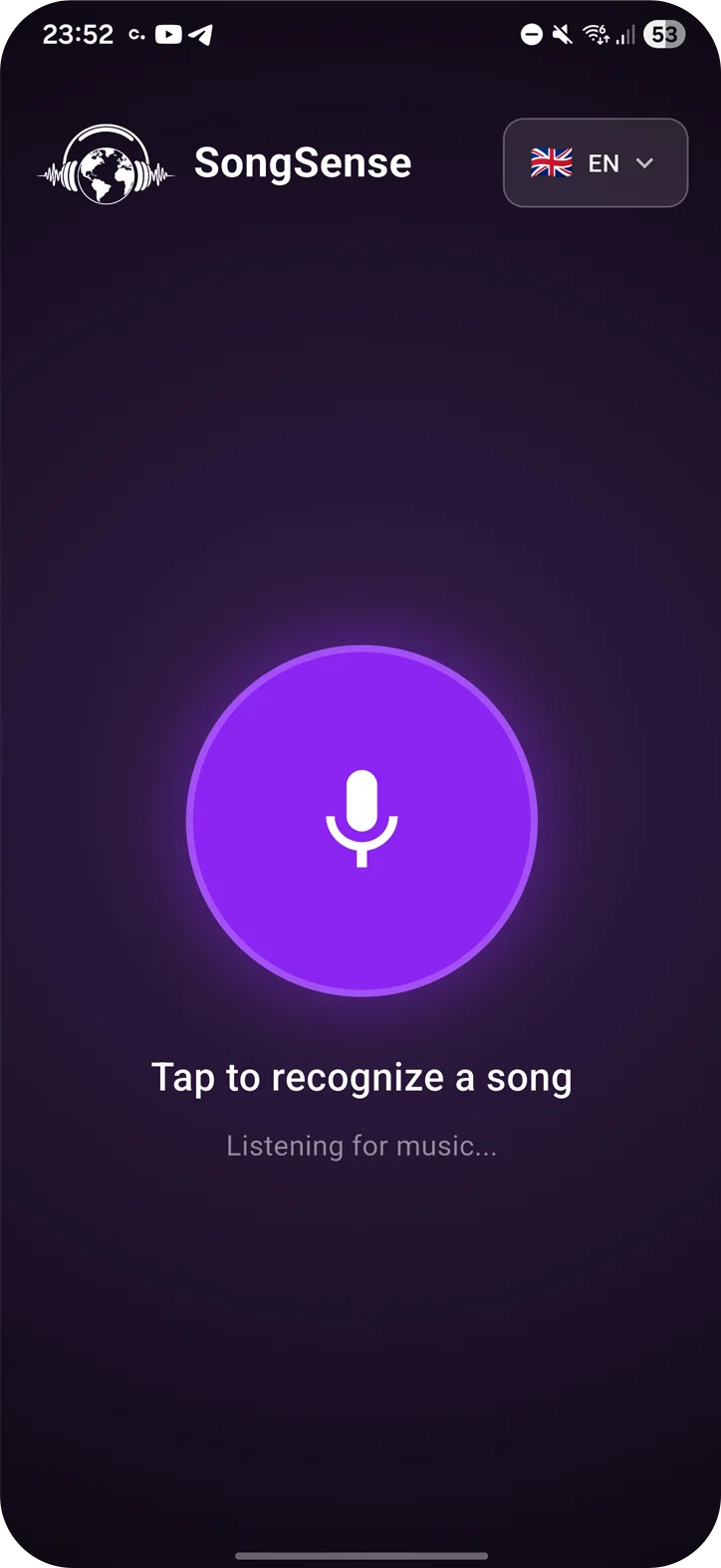The image size is (721, 1568).
Task: Open the EN language dropdown
Action: (x=596, y=163)
